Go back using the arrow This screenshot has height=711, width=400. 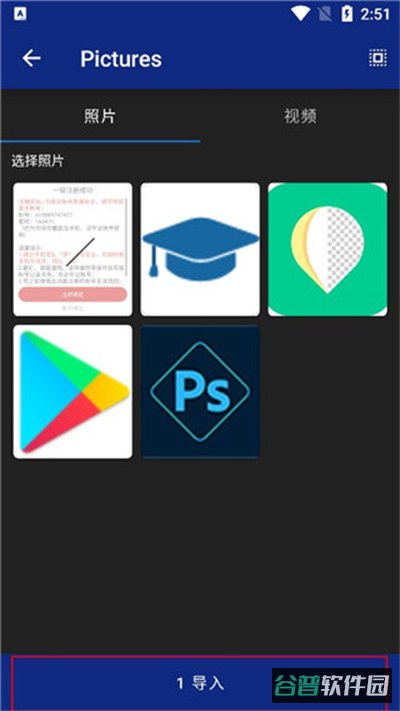tap(31, 58)
